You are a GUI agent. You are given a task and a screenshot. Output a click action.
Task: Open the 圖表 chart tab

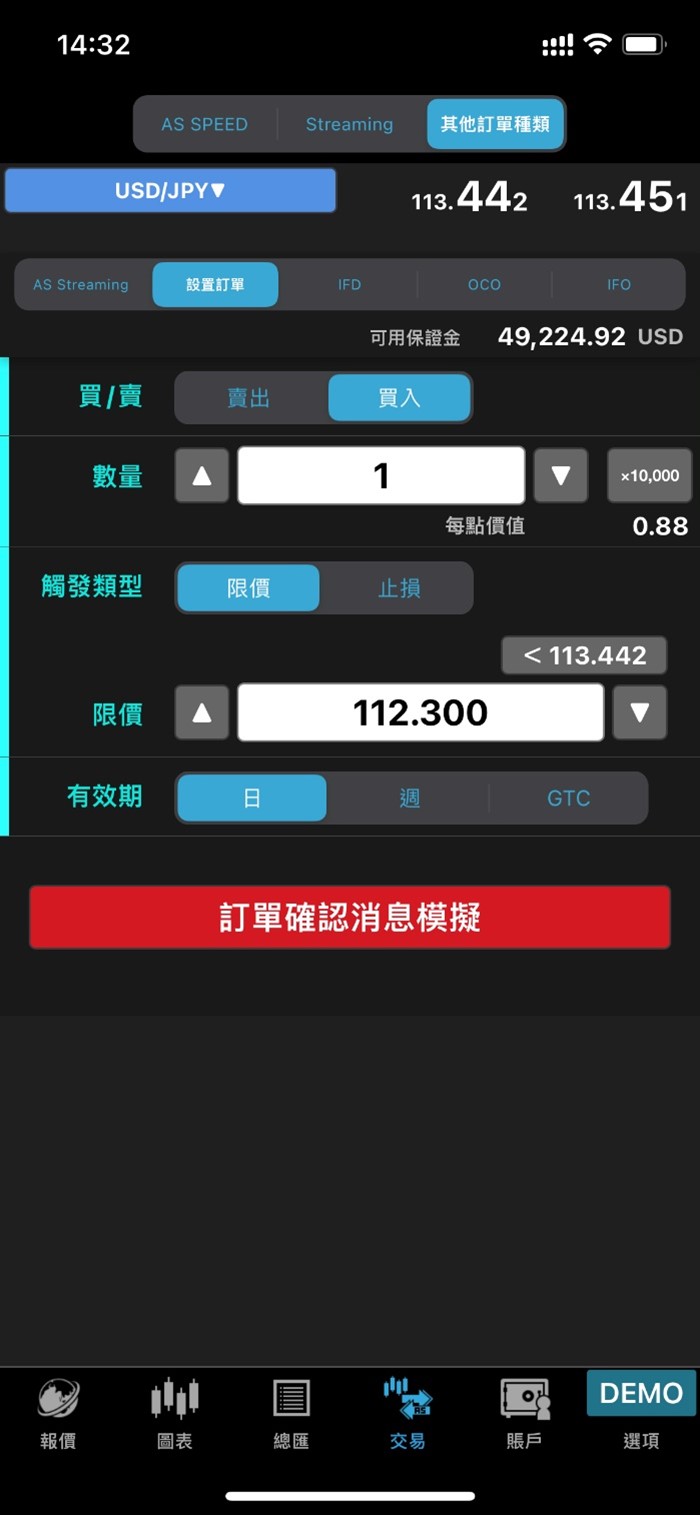pos(175,1414)
